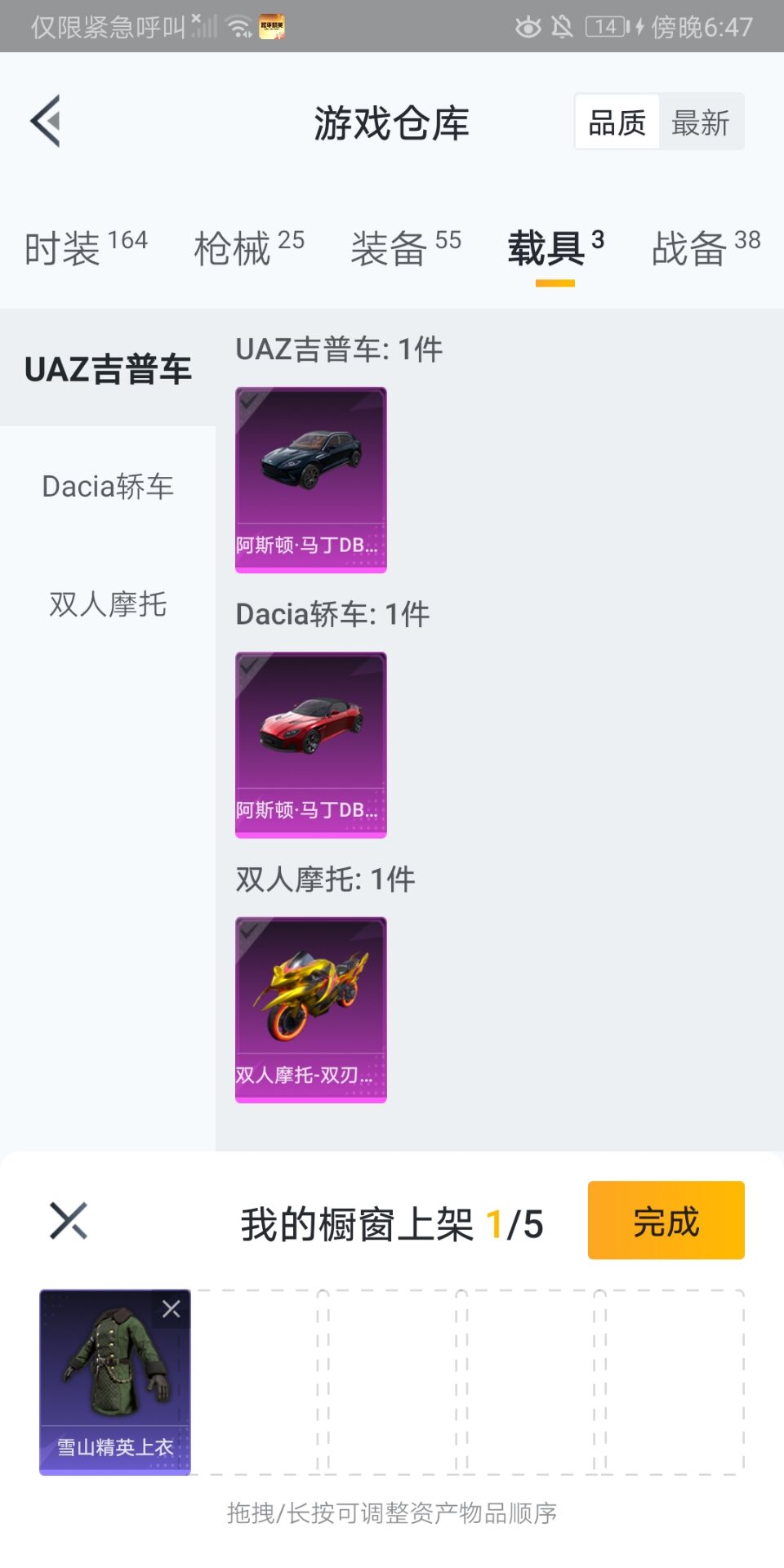Open the 战备 tab
784x1568 pixels.
click(706, 247)
